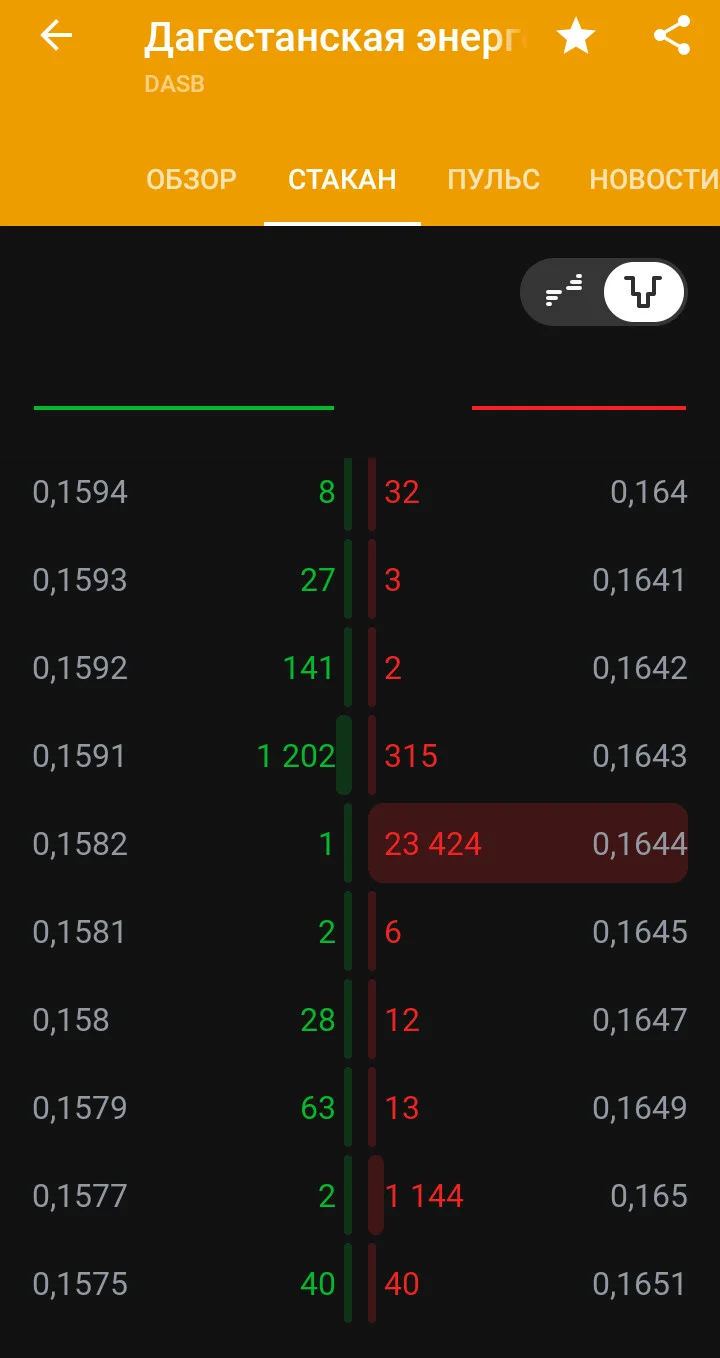Go back with the arrow icon
Screen dimensions: 720x1358
point(56,36)
